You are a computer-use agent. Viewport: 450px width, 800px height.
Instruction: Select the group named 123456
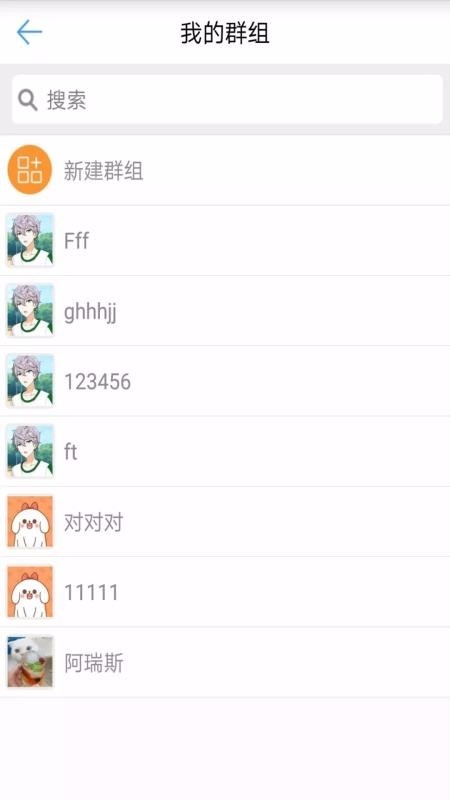tap(225, 382)
